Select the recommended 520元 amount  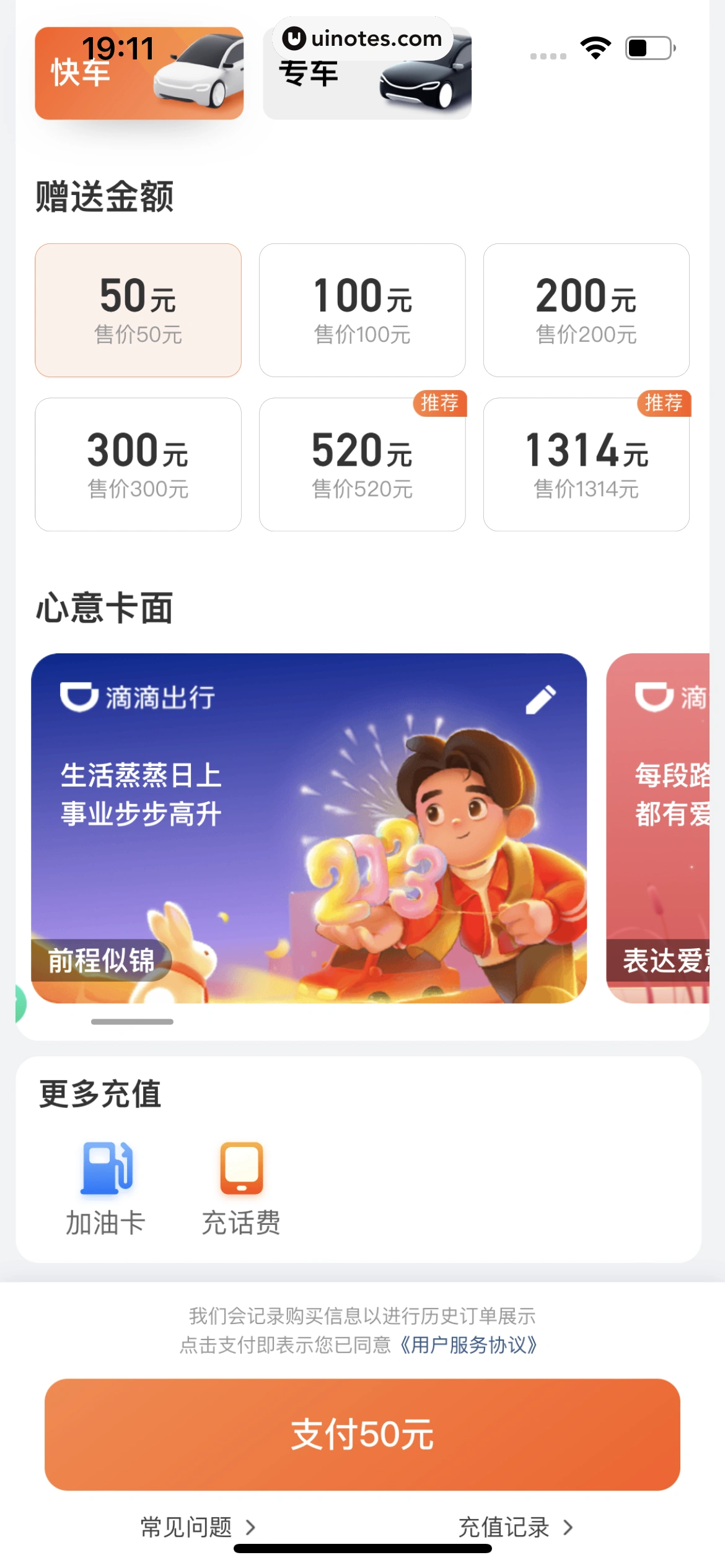362,464
